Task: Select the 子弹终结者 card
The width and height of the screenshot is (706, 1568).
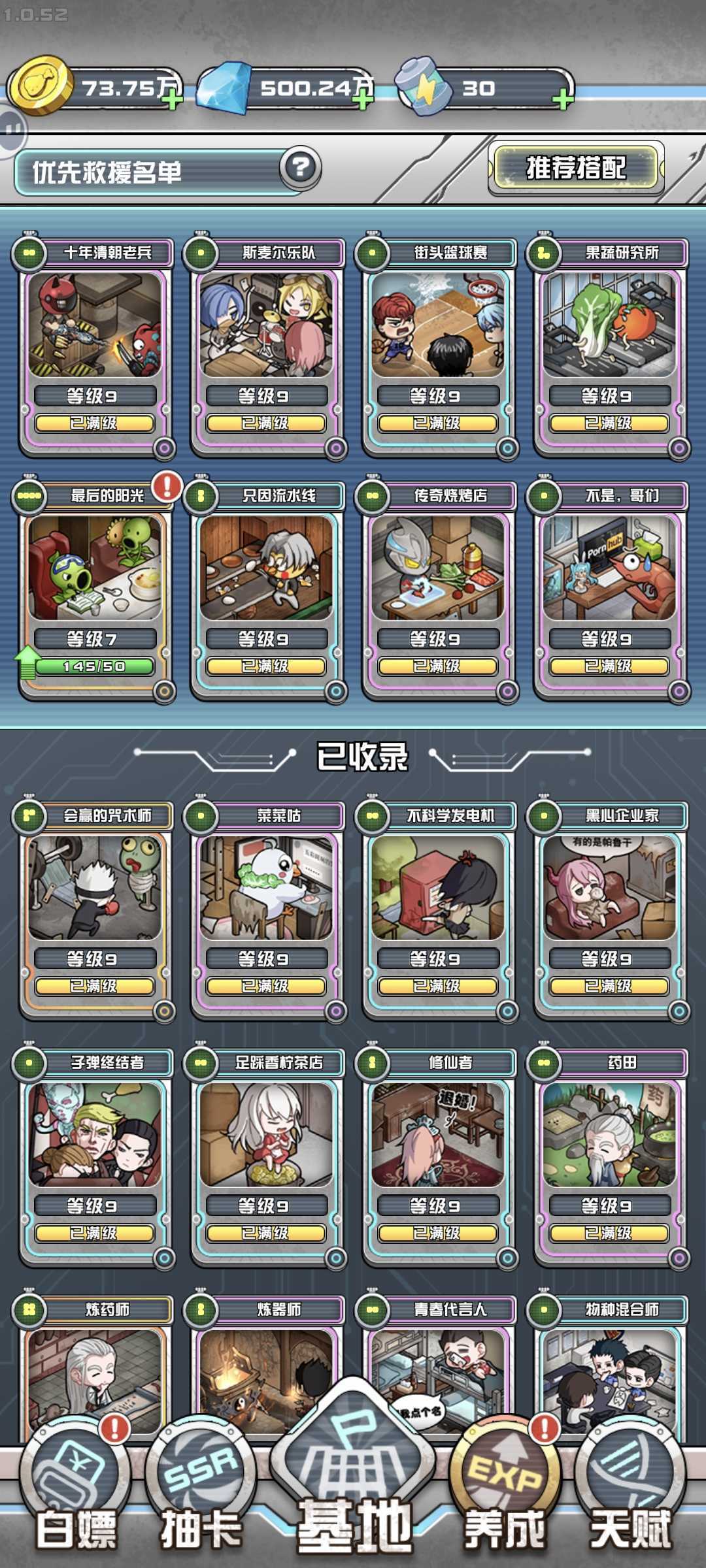Action: (x=95, y=1135)
